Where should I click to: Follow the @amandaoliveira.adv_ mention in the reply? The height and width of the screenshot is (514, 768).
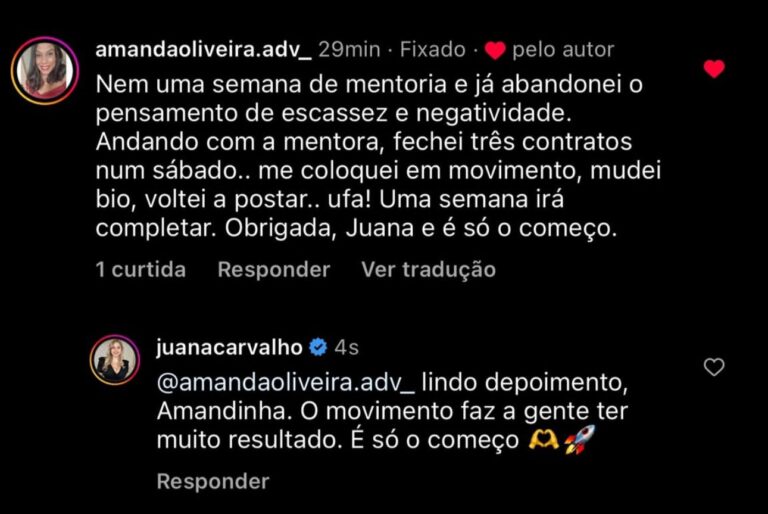coord(285,383)
